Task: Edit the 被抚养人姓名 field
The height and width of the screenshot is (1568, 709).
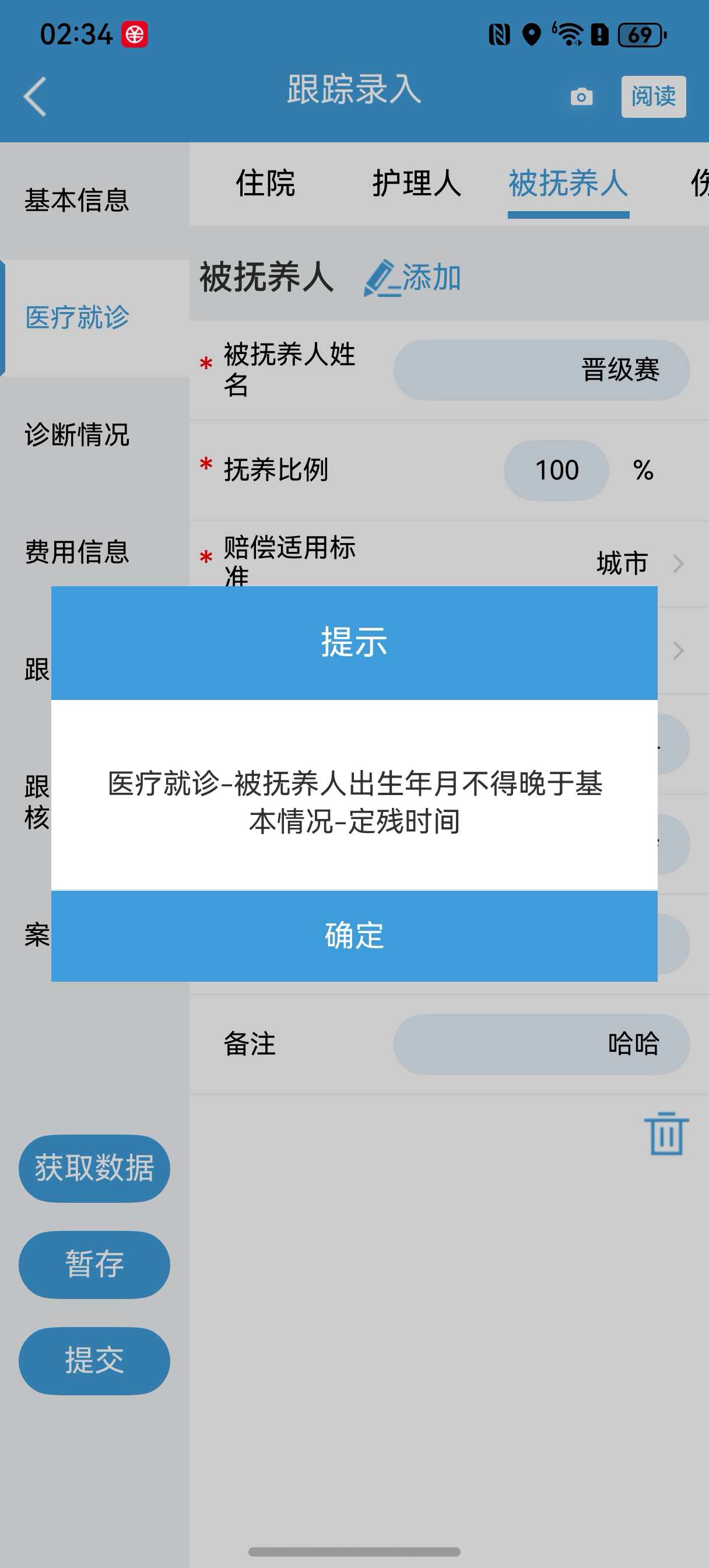Action: click(x=541, y=370)
